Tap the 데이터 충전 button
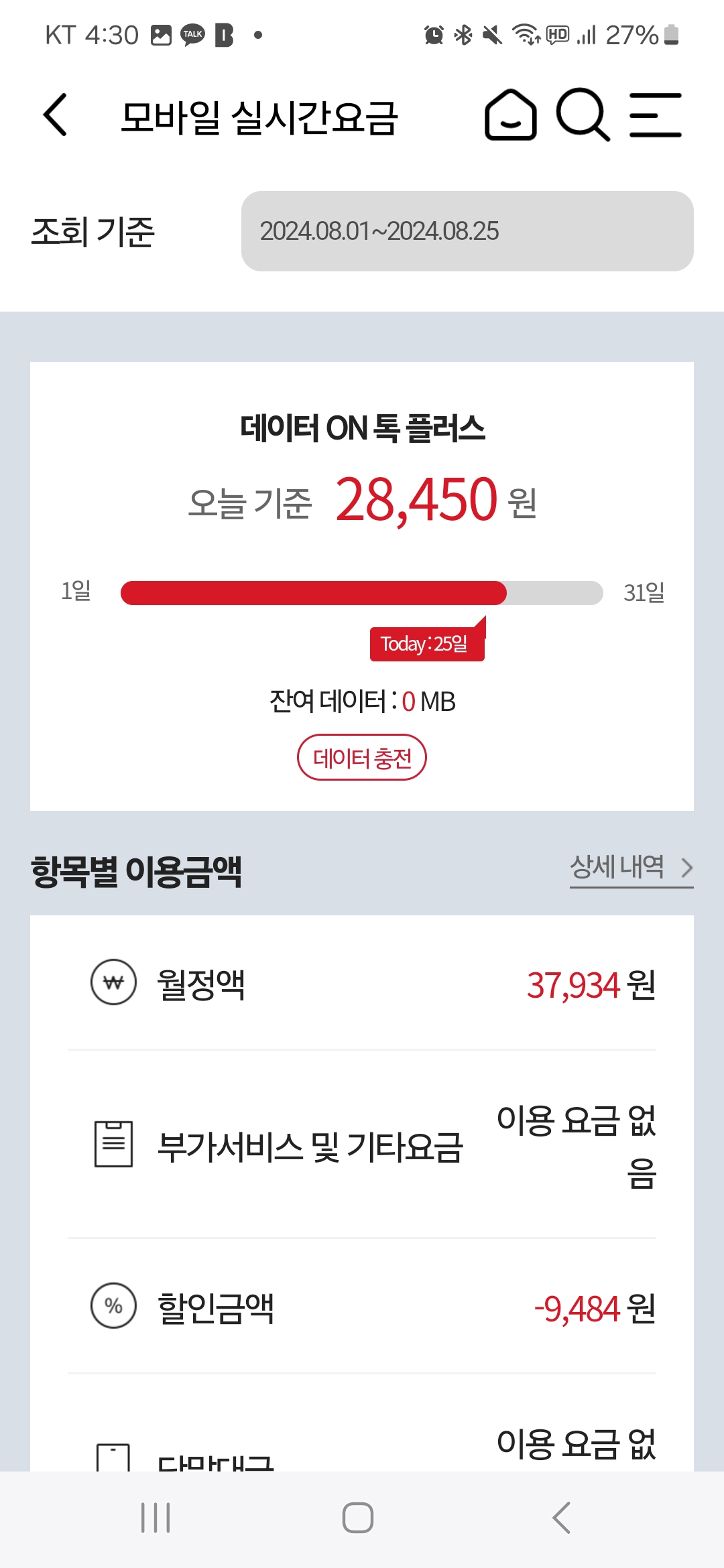Image resolution: width=724 pixels, height=1568 pixels. tap(361, 758)
